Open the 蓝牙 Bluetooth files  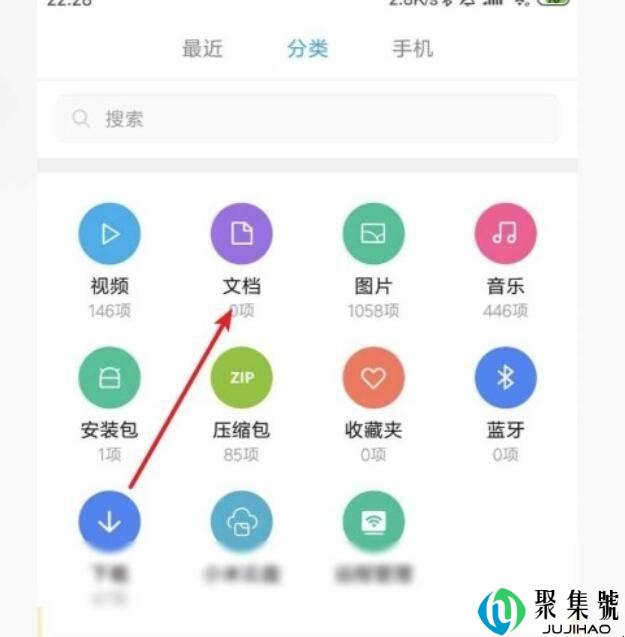pos(505,378)
